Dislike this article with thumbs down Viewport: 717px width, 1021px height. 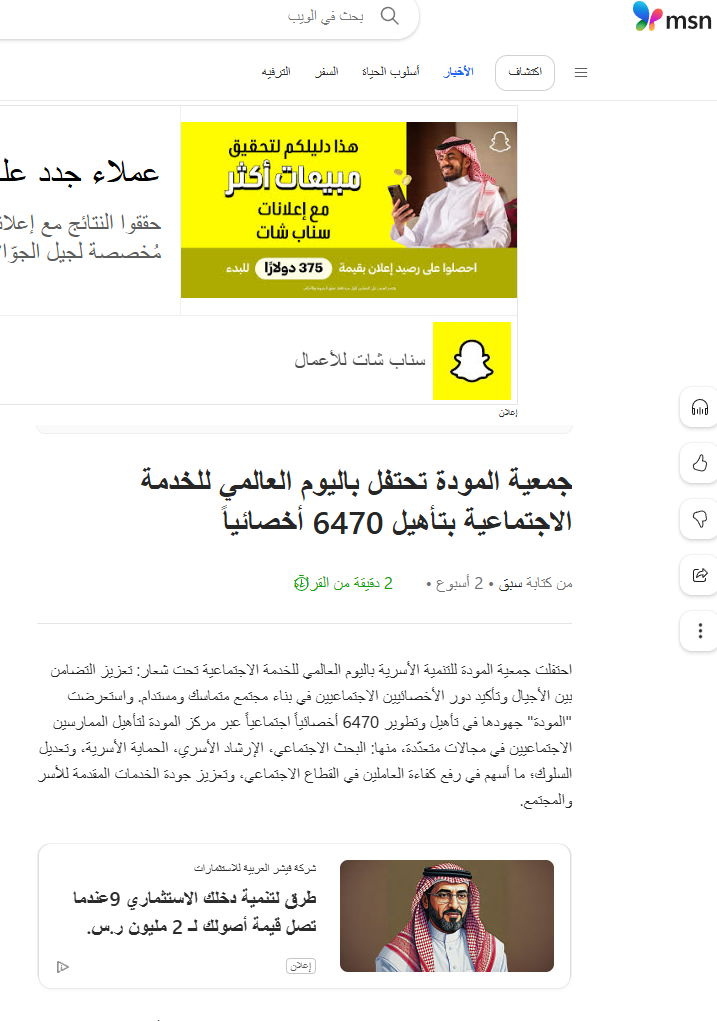pos(700,518)
